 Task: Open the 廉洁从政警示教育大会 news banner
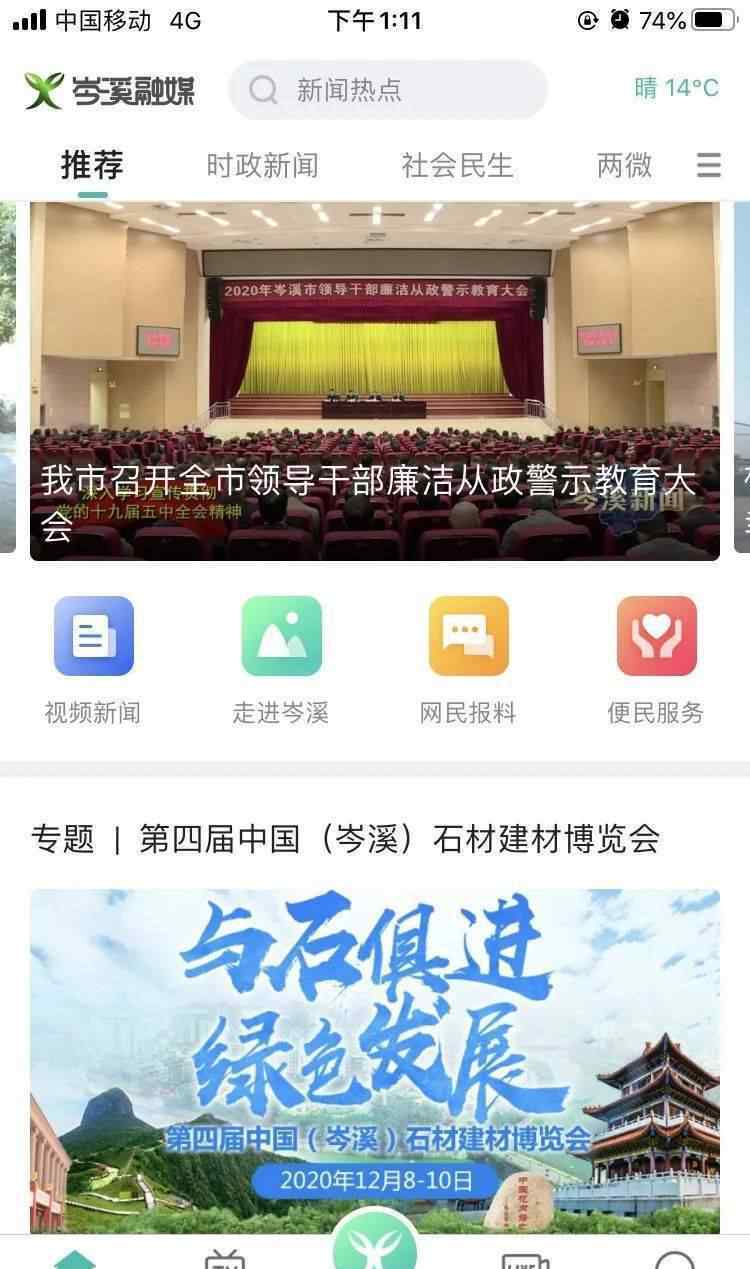pos(375,380)
